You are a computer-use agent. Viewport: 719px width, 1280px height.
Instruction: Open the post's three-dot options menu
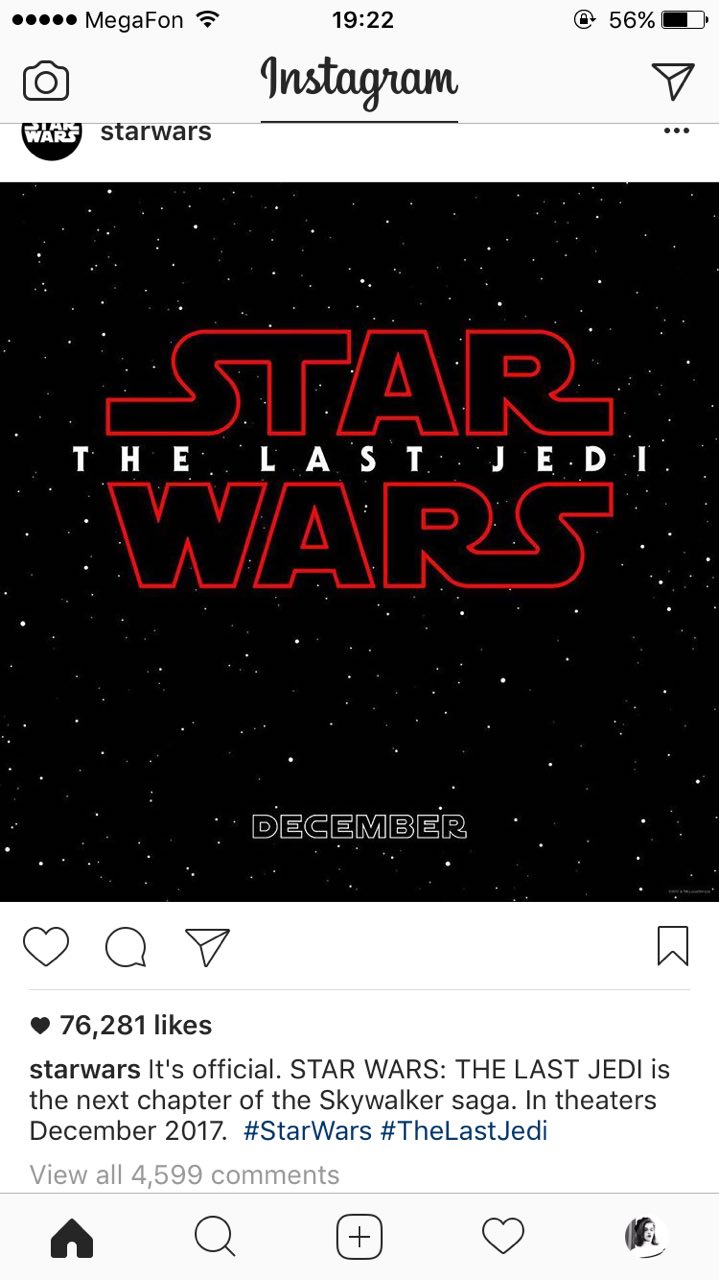point(676,131)
